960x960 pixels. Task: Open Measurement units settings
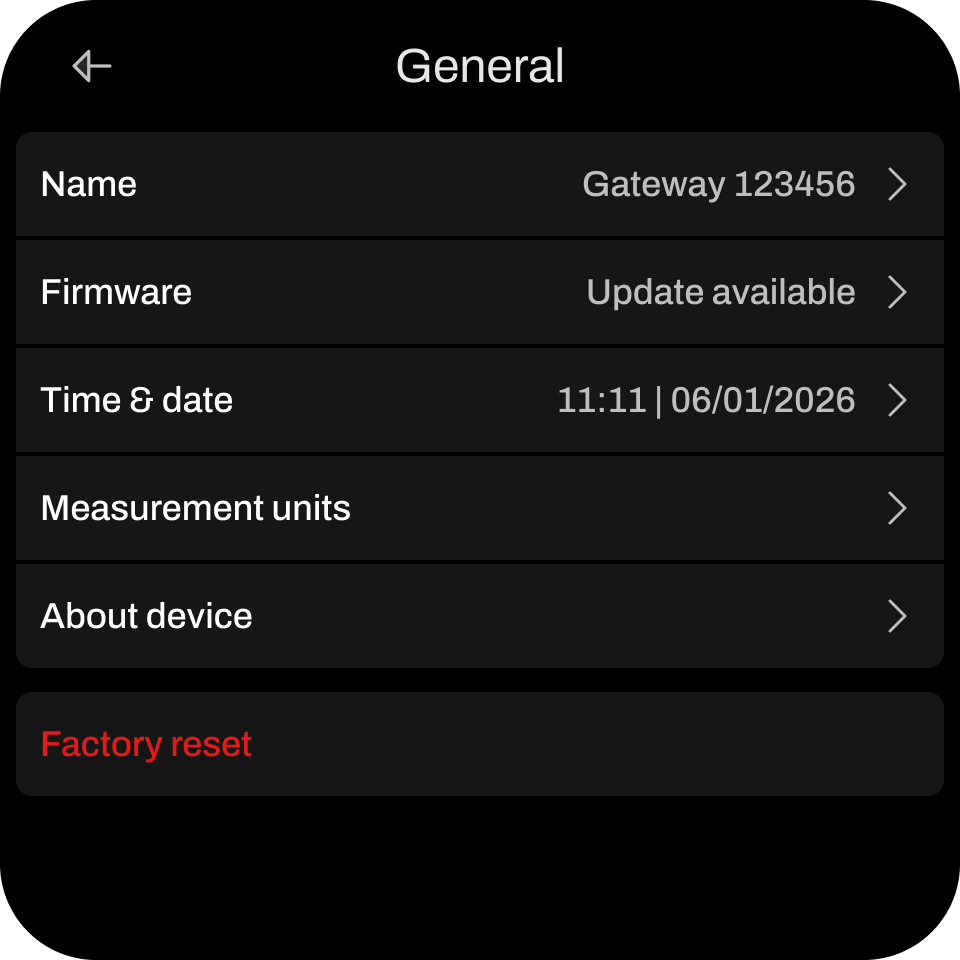pos(480,508)
